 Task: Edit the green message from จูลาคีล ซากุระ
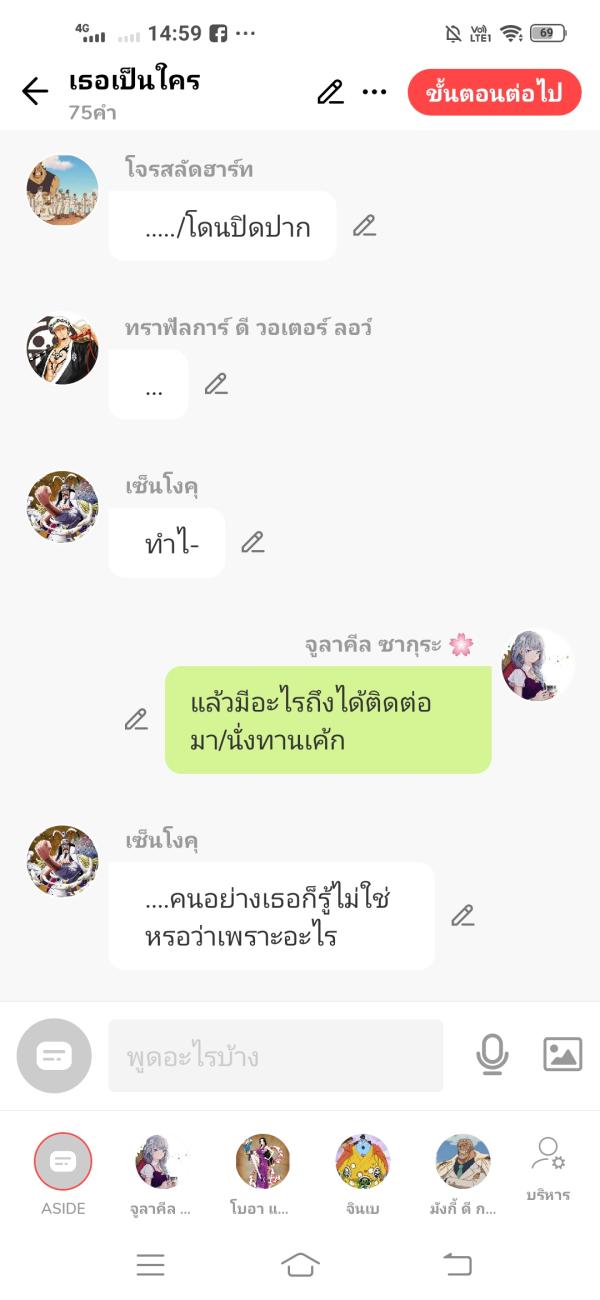(136, 719)
